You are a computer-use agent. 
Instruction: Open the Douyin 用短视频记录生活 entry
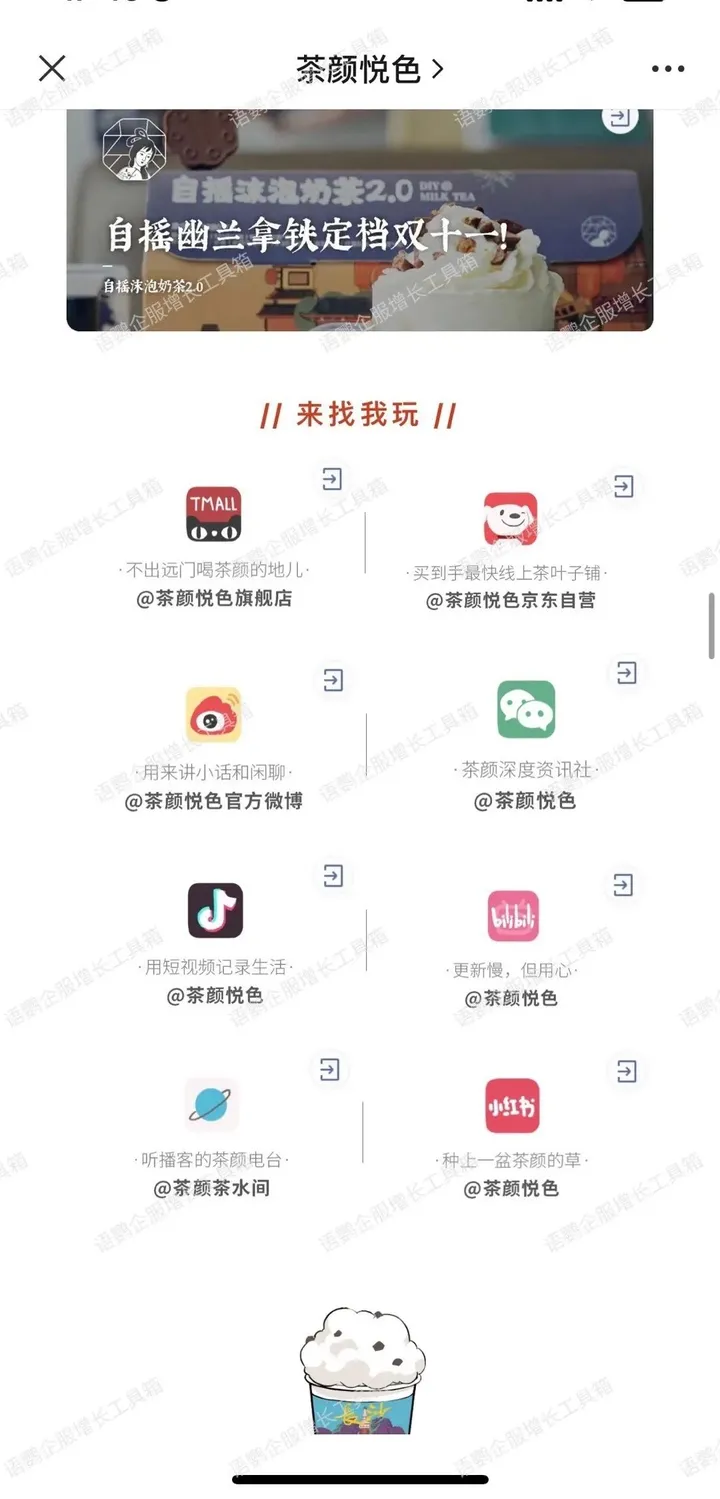click(215, 911)
